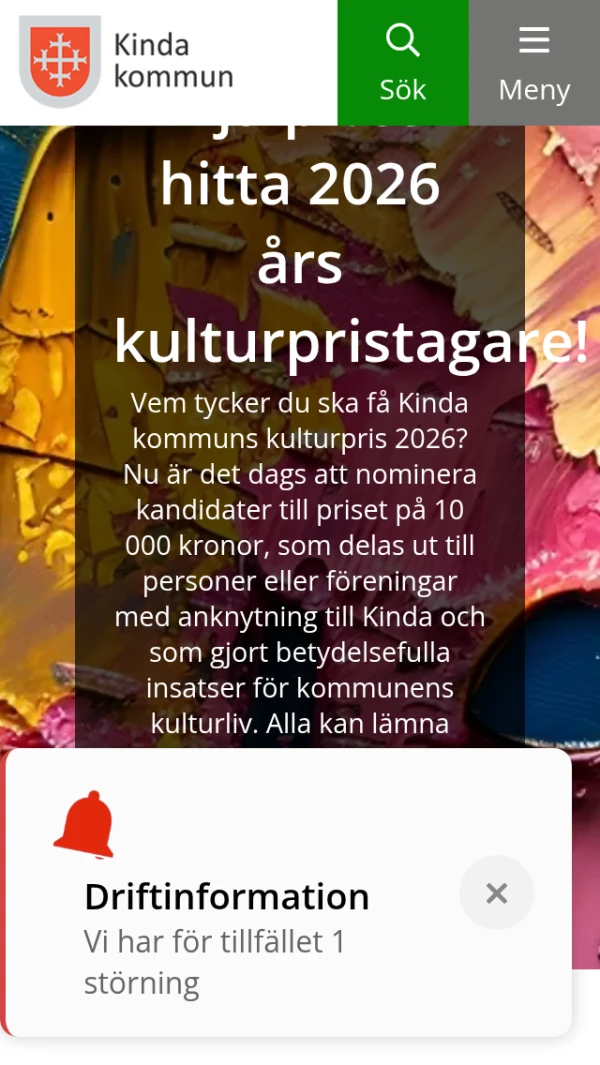Open the Meny navigation menu
The width and height of the screenshot is (600, 1065).
coord(534,63)
